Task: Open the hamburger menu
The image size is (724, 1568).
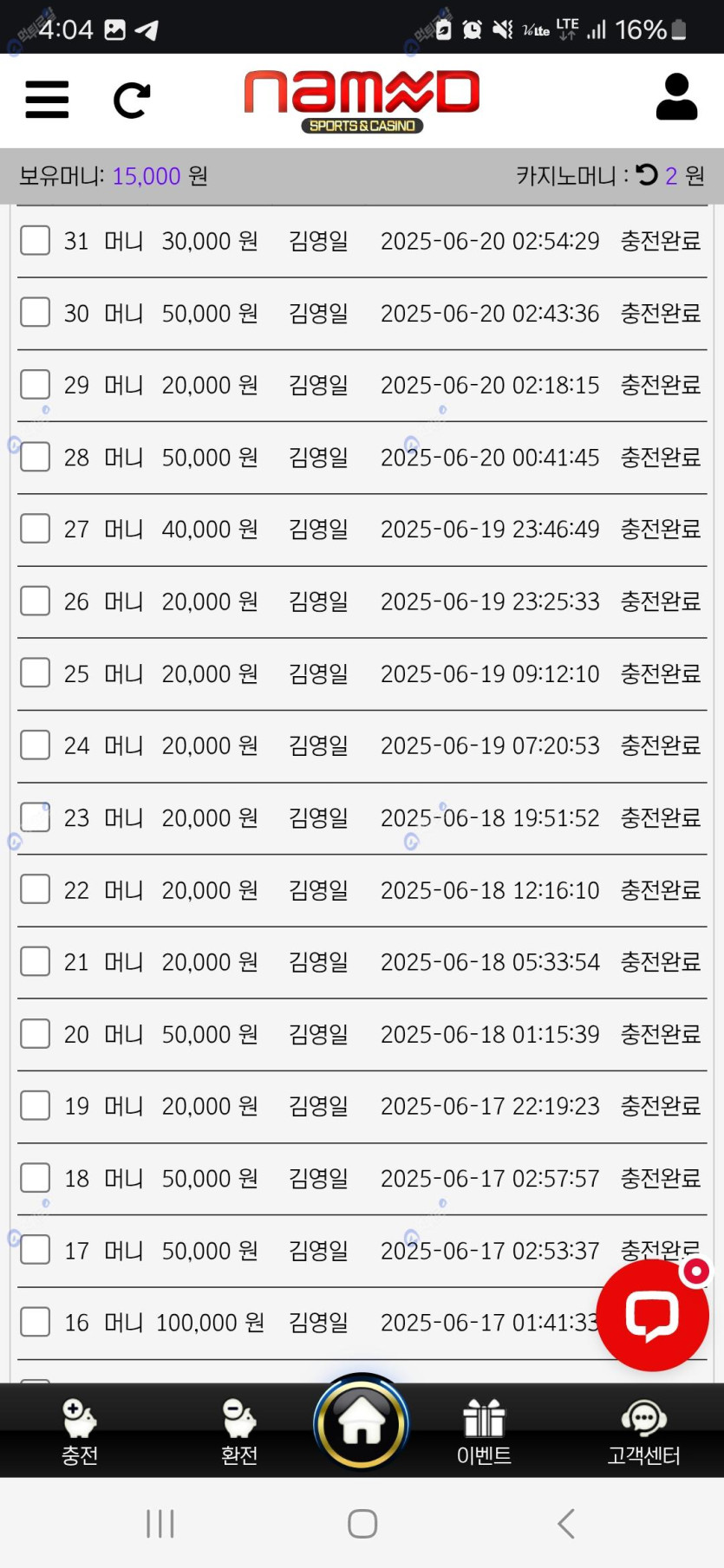Action: click(x=47, y=100)
